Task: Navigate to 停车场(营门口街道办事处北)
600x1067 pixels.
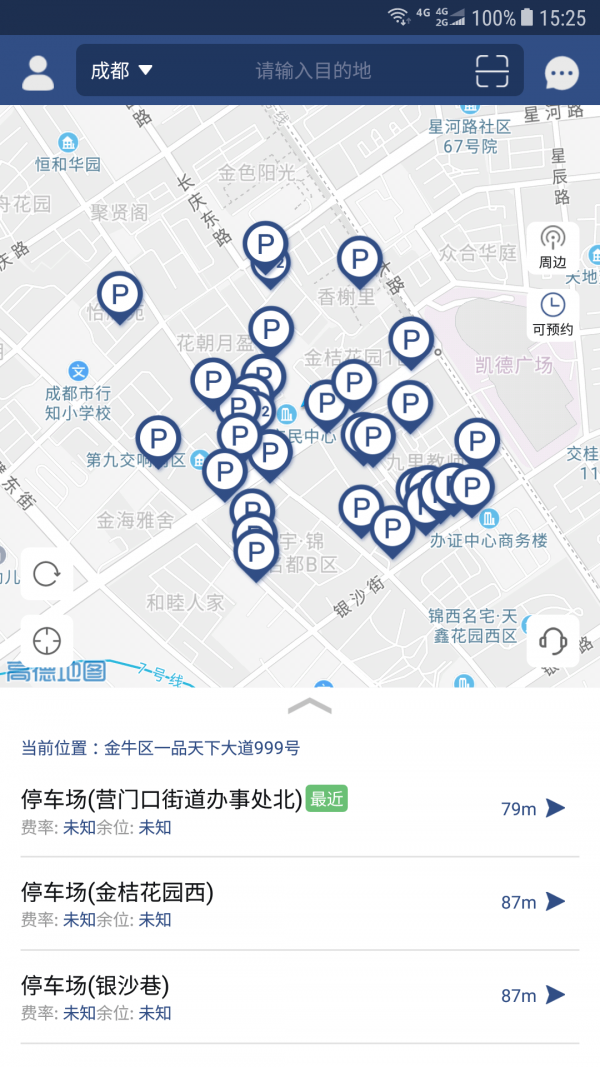Action: click(555, 808)
